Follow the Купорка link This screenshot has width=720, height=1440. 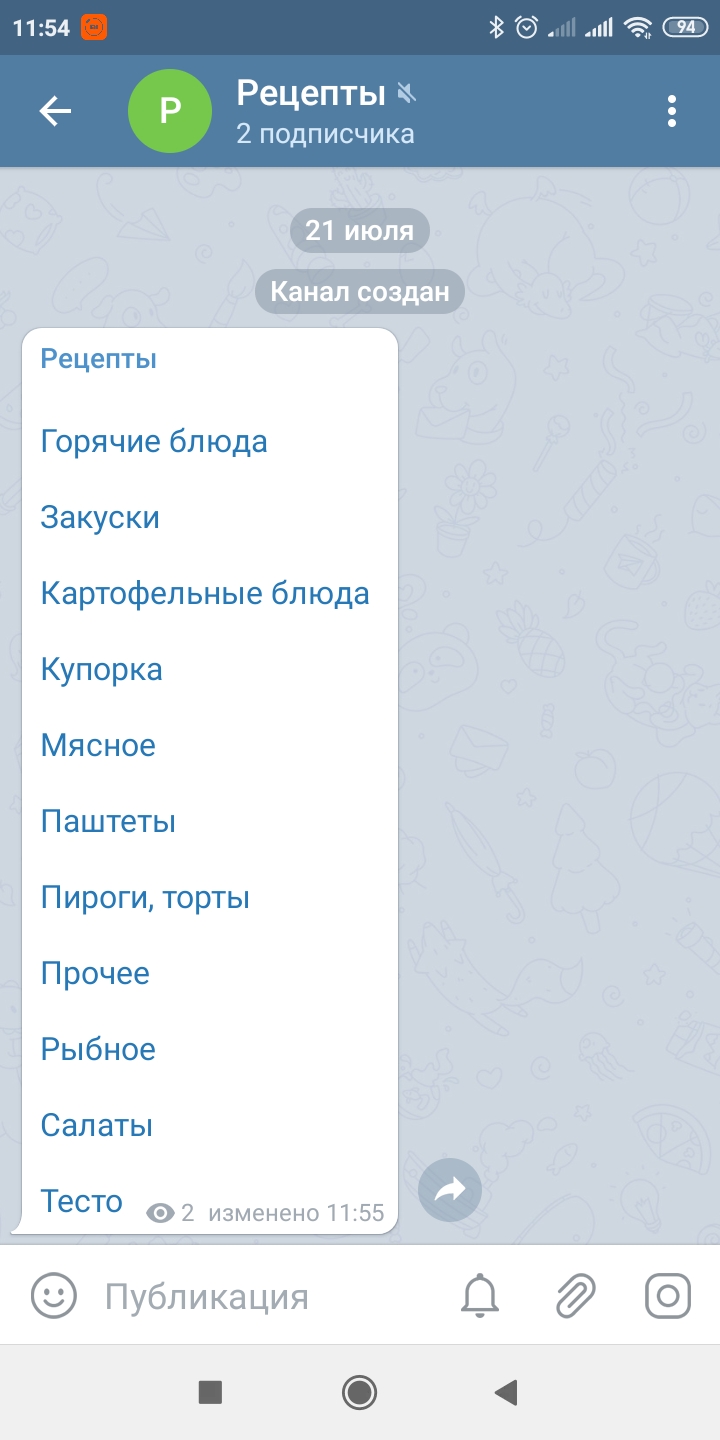point(101,669)
